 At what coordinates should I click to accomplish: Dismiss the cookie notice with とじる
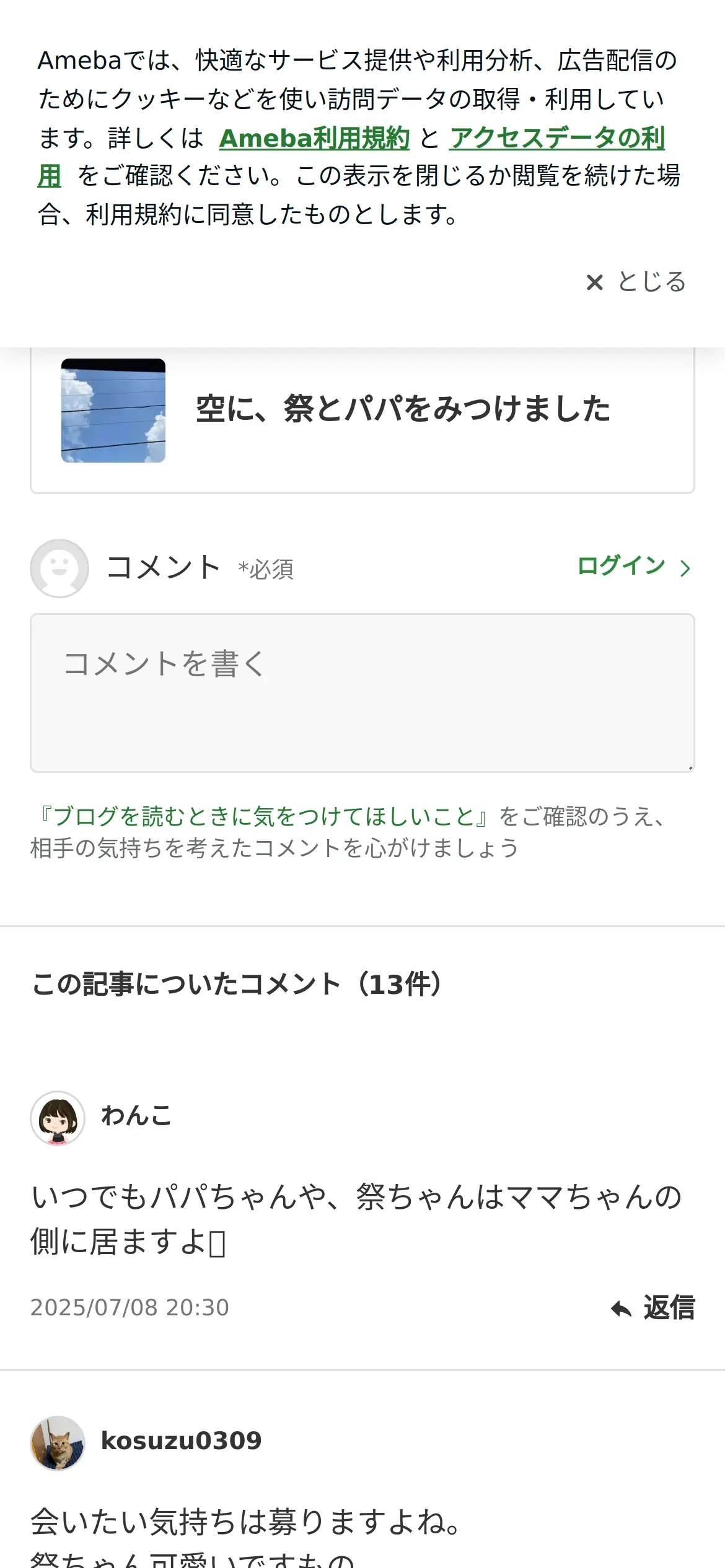tap(636, 282)
